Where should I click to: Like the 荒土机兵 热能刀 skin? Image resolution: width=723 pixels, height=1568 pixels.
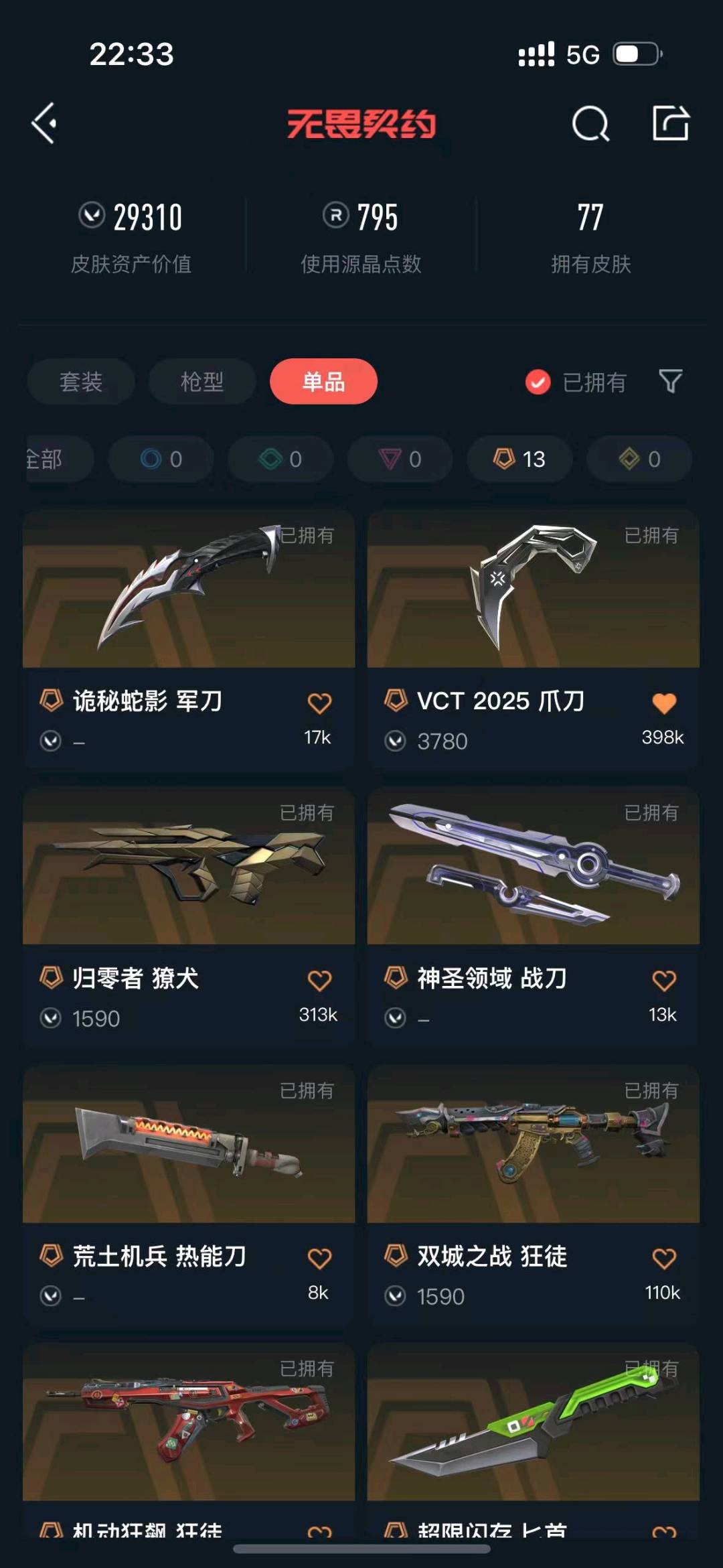tap(319, 1259)
